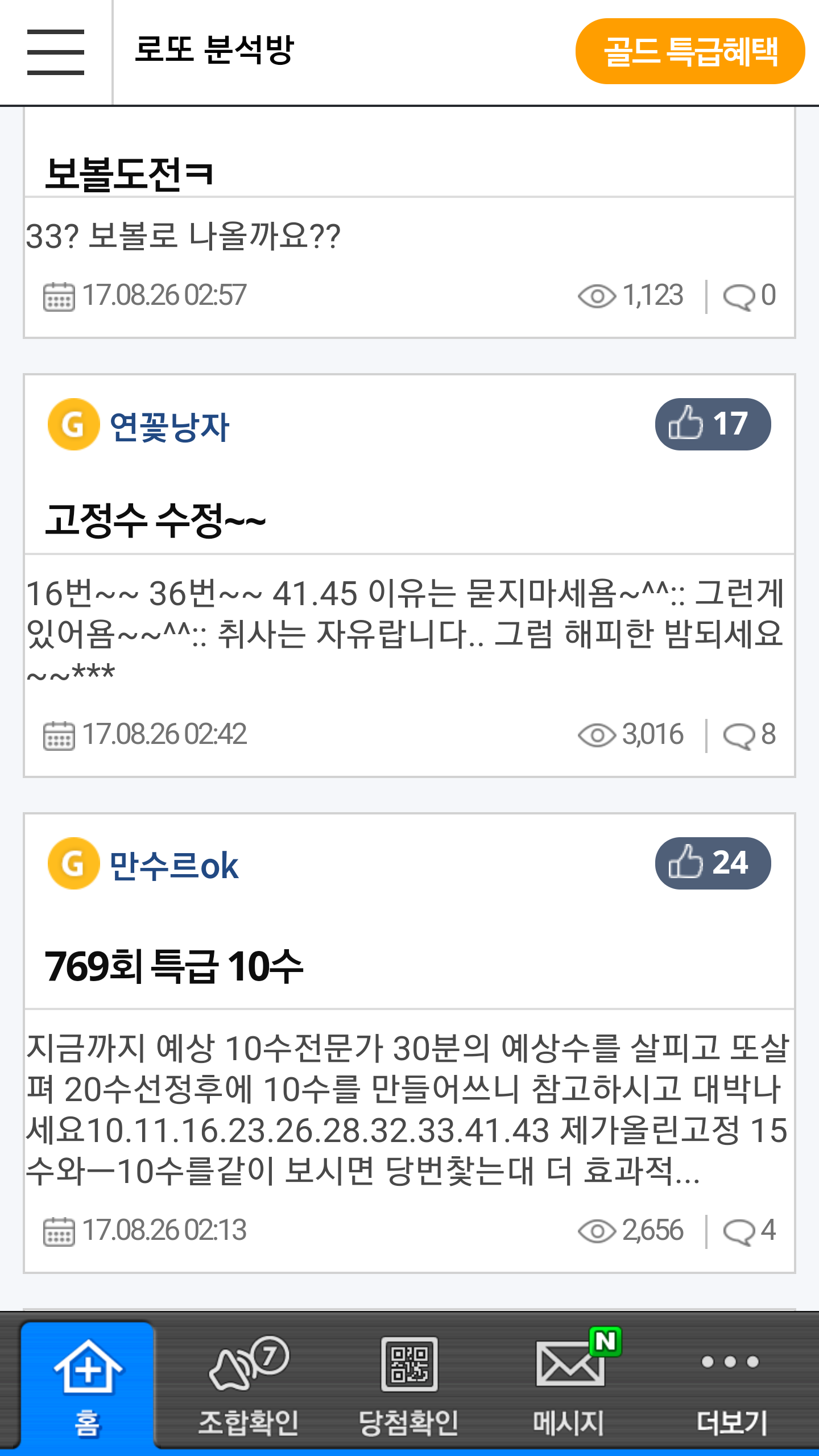View 만수르ok's profile

(173, 865)
